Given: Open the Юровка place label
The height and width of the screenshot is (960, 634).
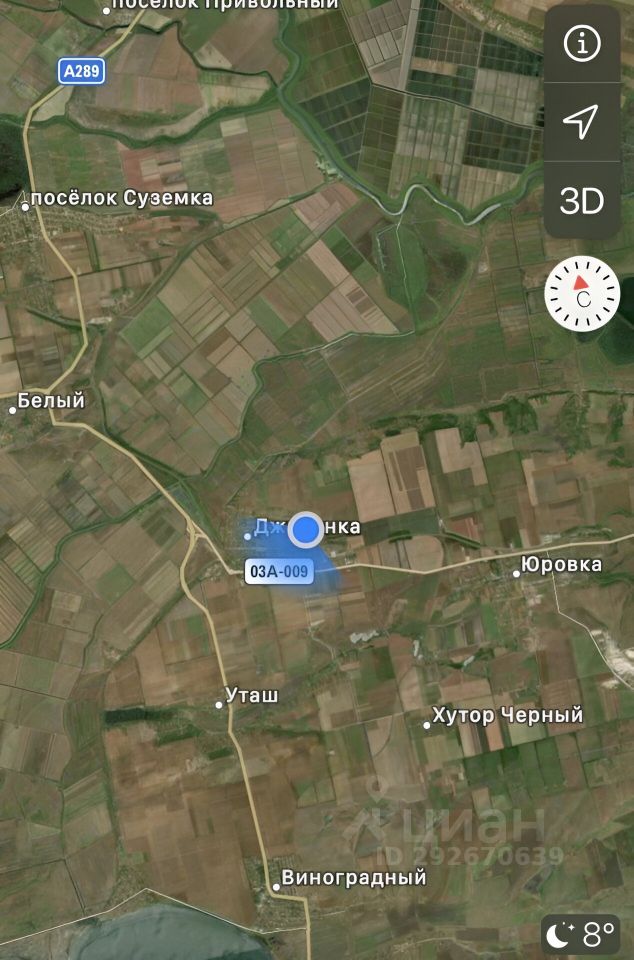Looking at the screenshot, I should click(564, 565).
